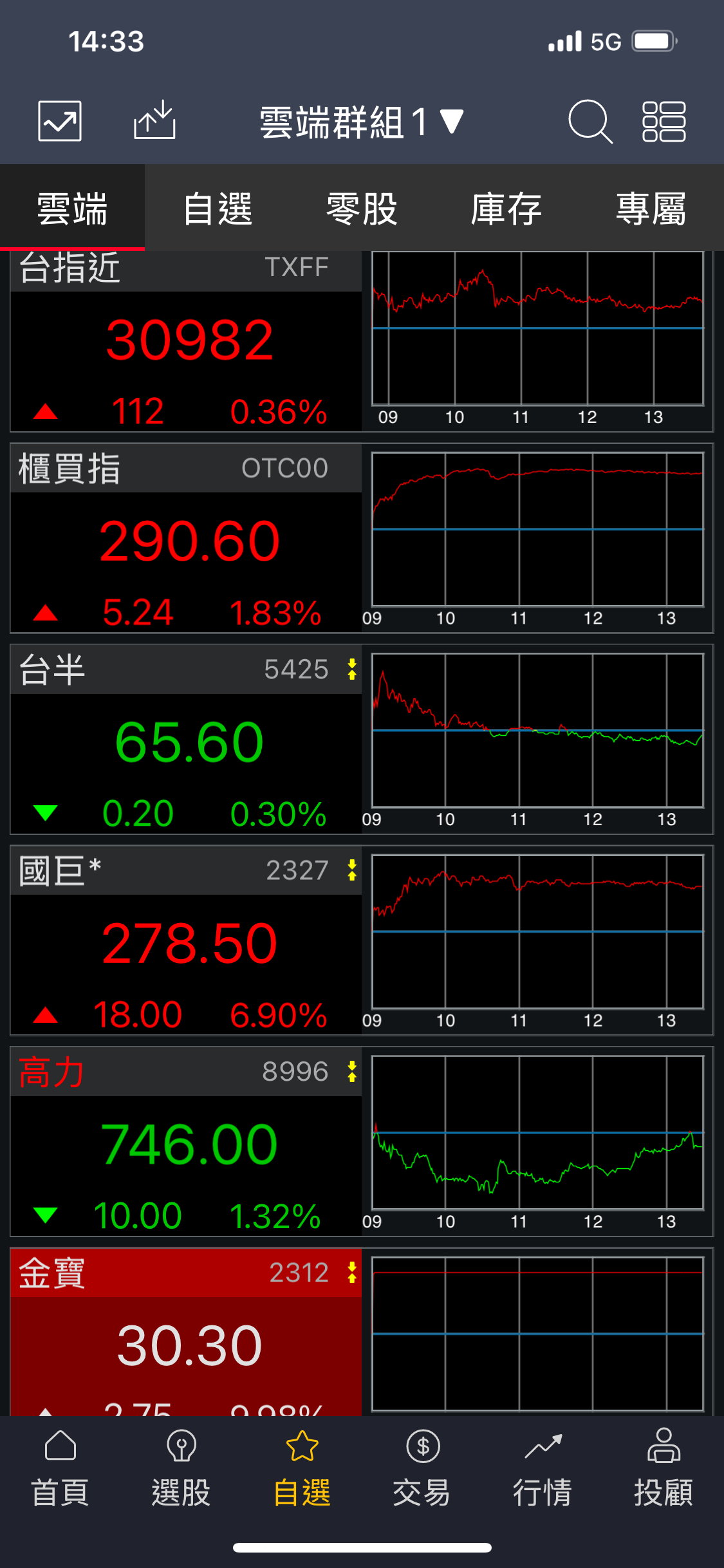Change the list layout view
Viewport: 724px width, 1568px height.
tap(664, 121)
